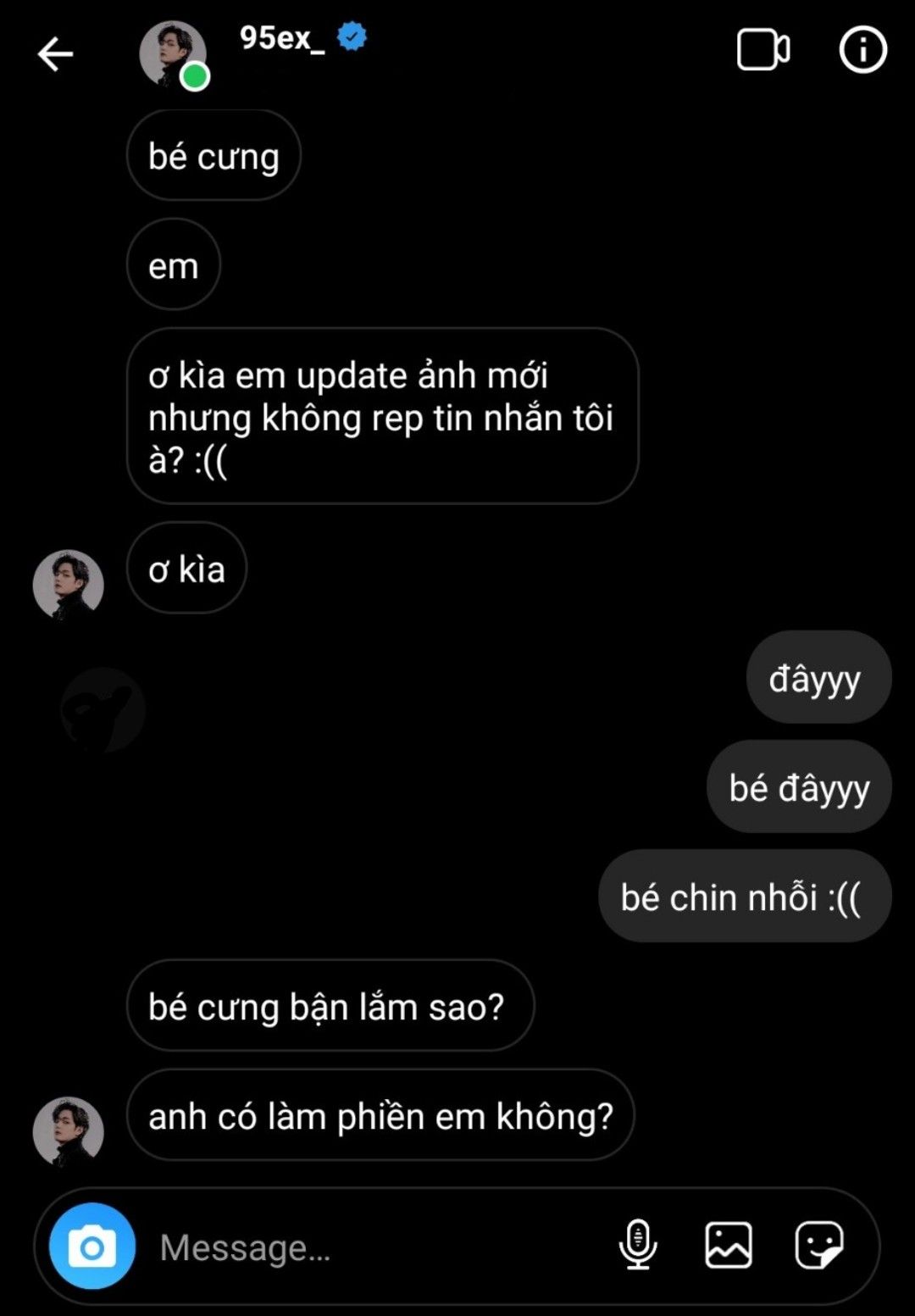Start a video call with 95ex_
This screenshot has height=1316, width=915.
tap(762, 51)
